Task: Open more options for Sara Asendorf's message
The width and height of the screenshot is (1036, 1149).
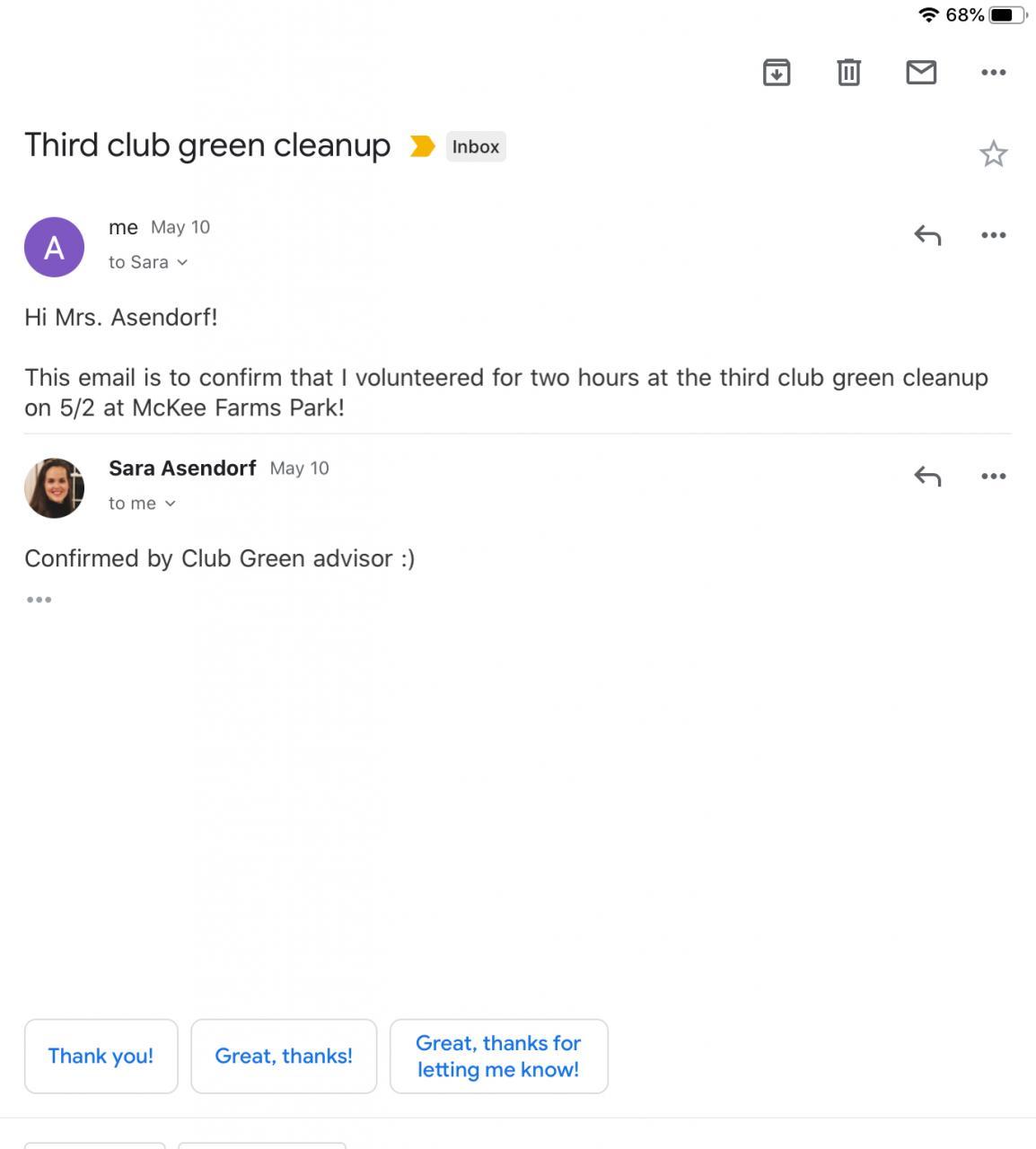Action: pyautogui.click(x=993, y=476)
